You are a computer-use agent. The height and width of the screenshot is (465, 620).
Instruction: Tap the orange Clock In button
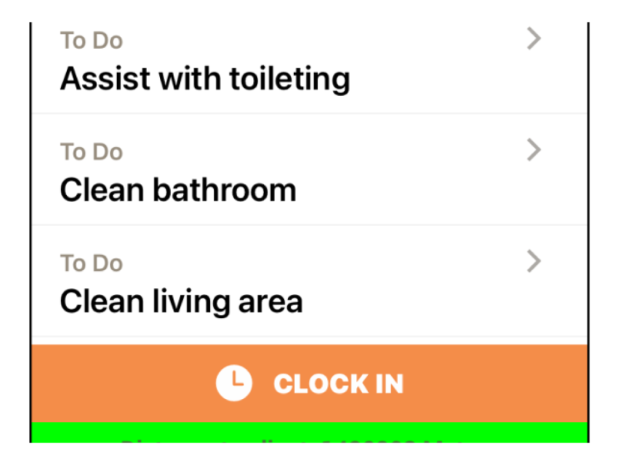tap(310, 383)
